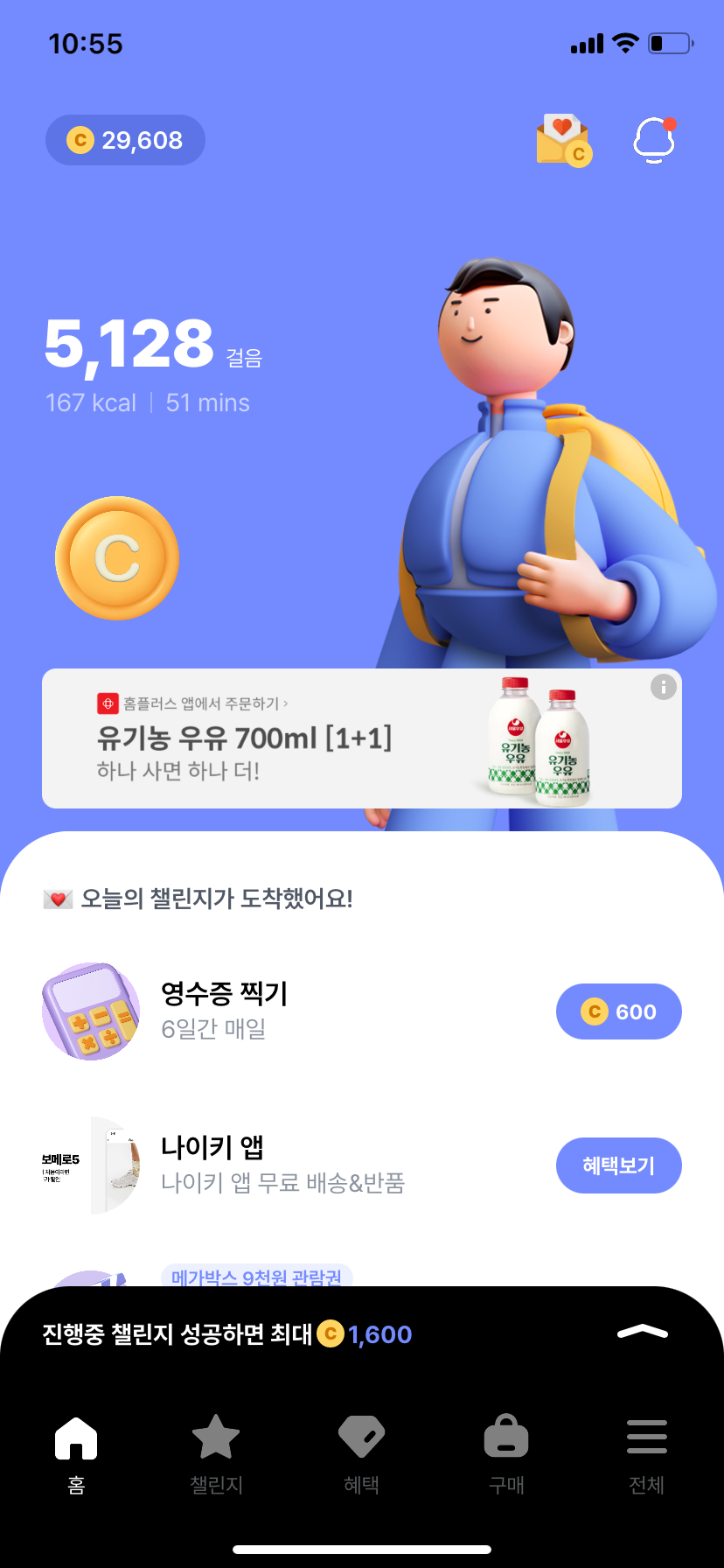Tap the 혜택보기 button
The width and height of the screenshot is (724, 1568).
click(618, 1165)
